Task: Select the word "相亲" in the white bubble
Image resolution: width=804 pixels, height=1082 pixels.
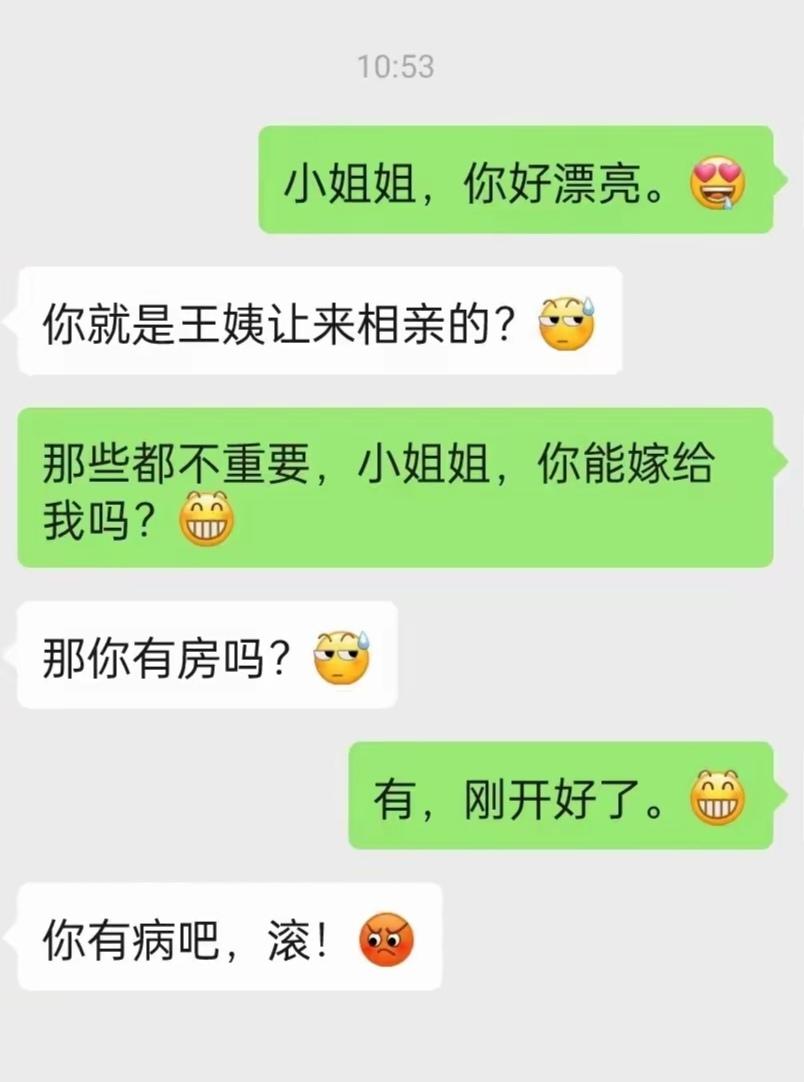Action: click(x=400, y=320)
